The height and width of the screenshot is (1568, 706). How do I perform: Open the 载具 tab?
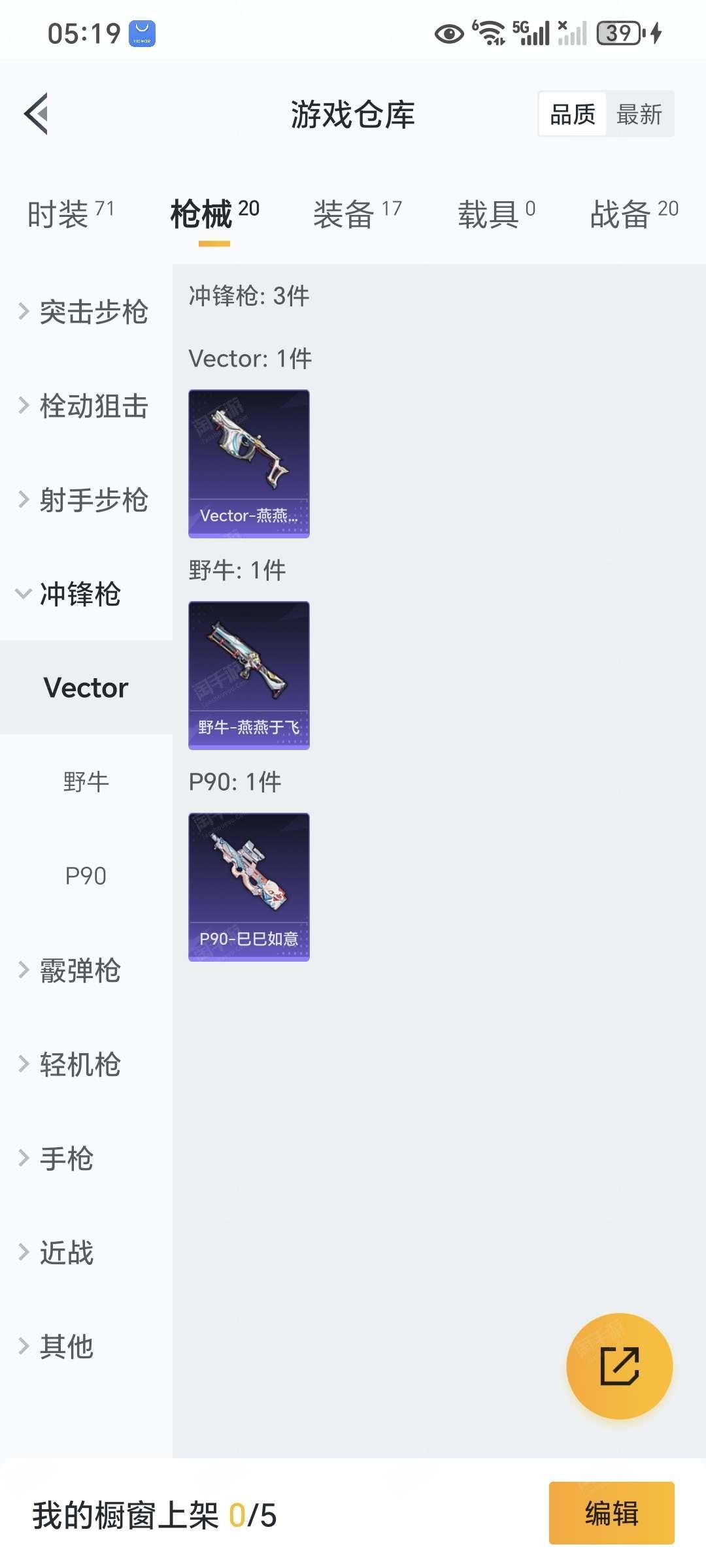[496, 214]
